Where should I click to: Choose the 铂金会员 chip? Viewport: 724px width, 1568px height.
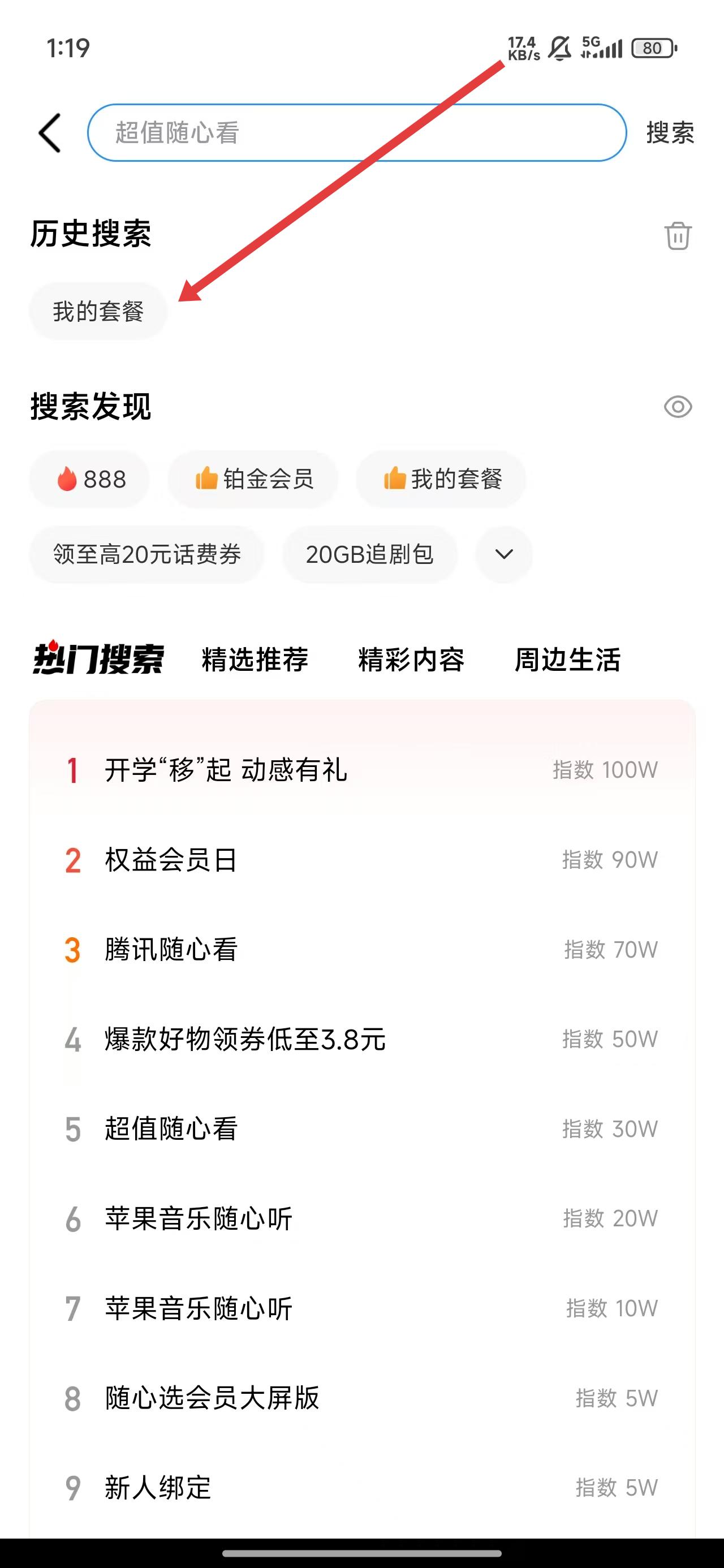click(x=253, y=479)
